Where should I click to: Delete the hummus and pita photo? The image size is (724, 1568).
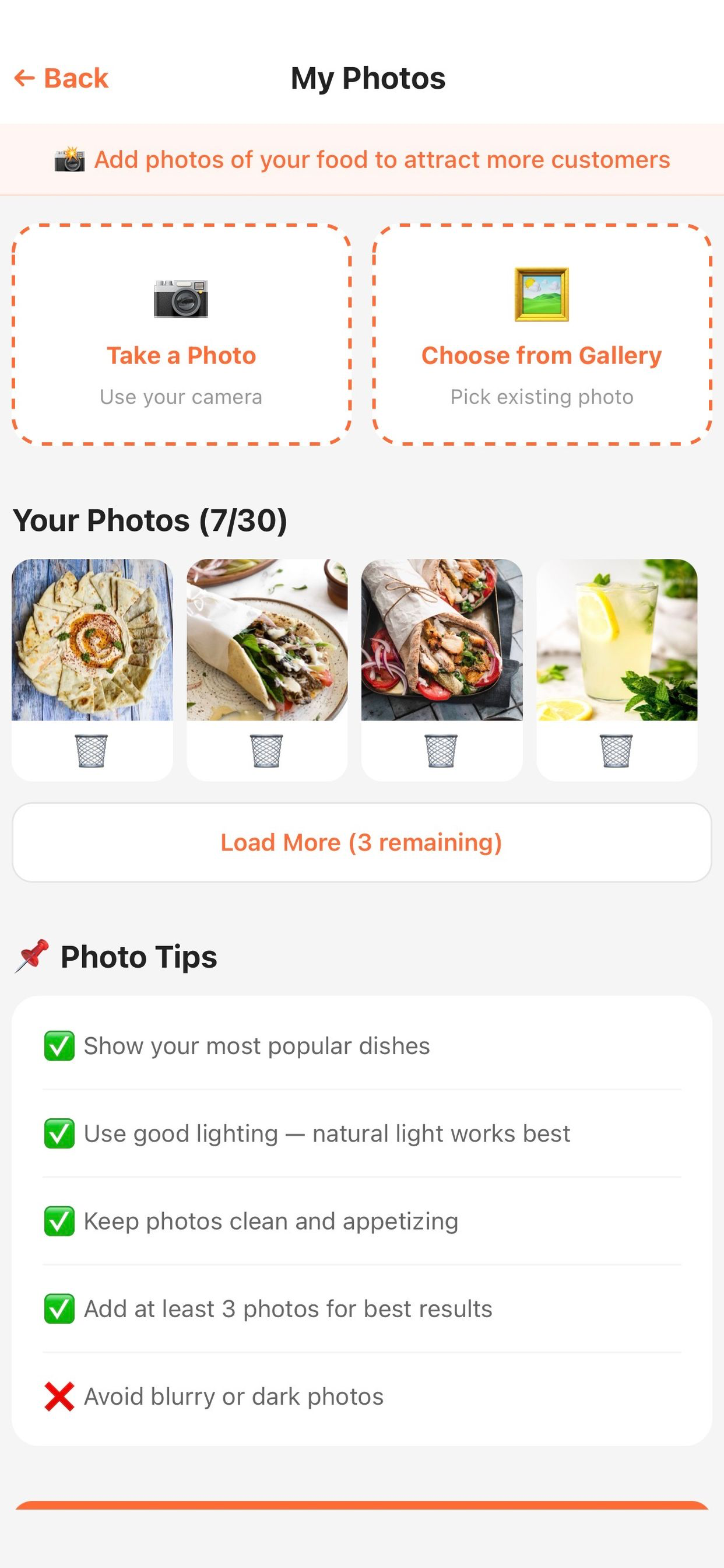point(92,751)
